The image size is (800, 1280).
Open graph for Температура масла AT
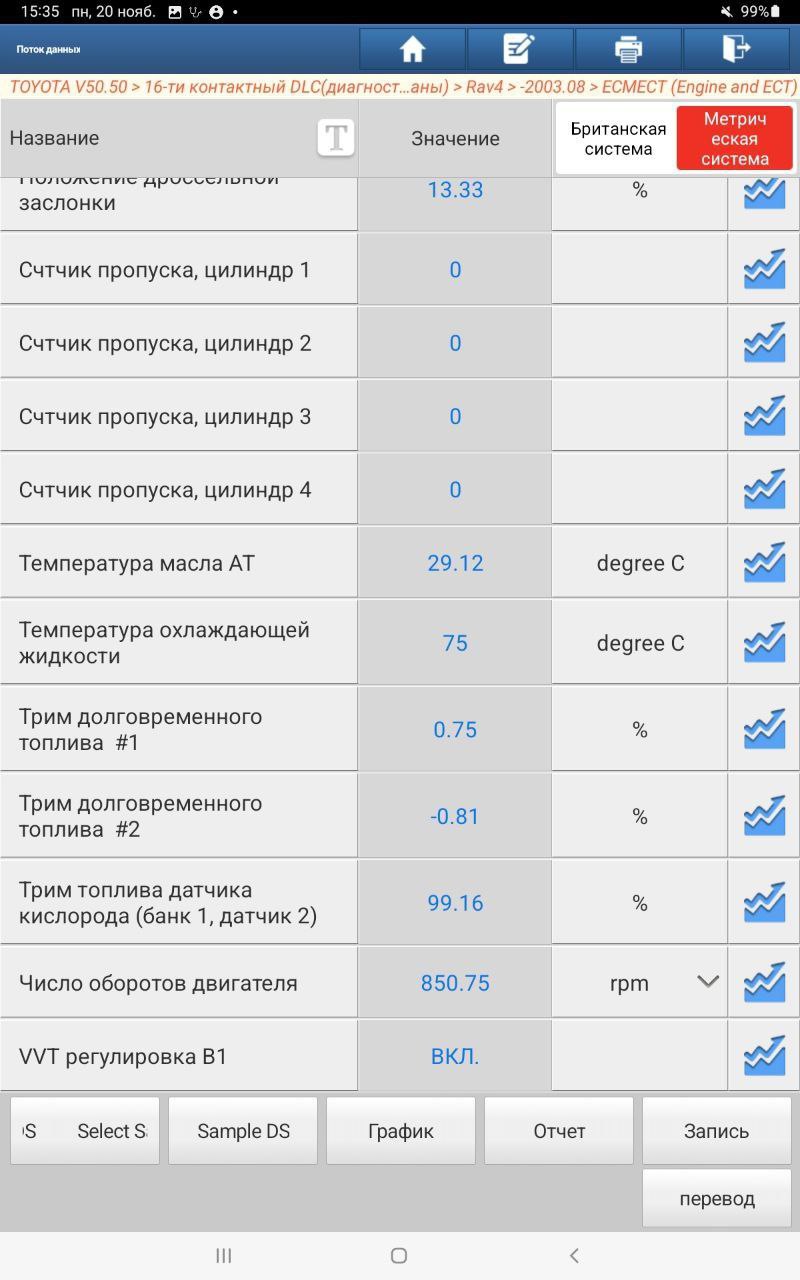click(x=764, y=563)
